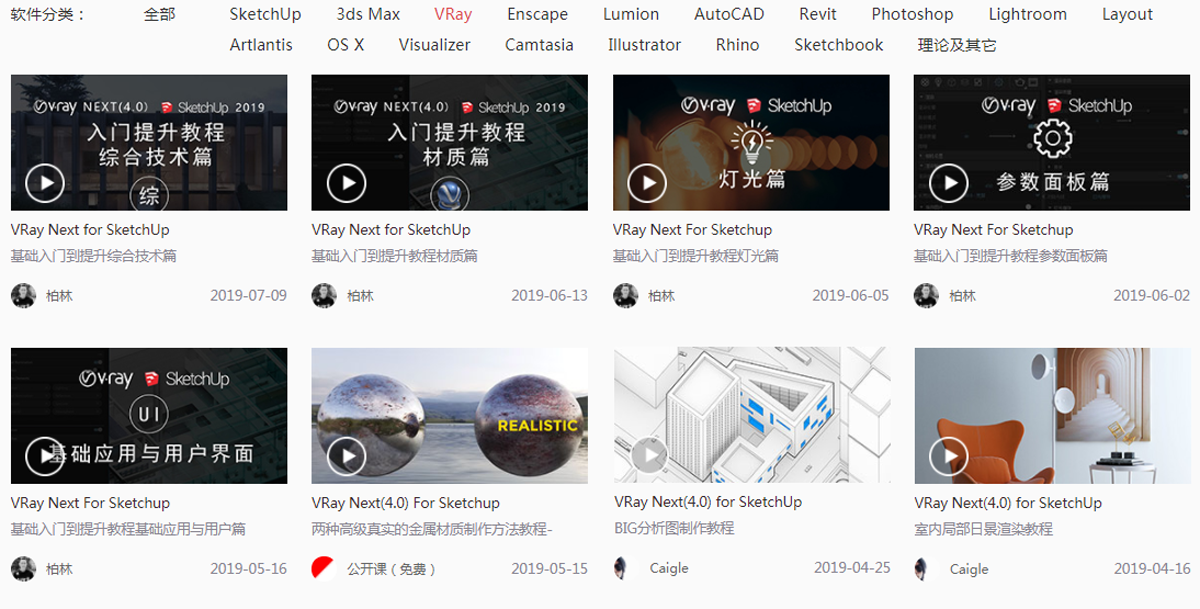Open the 理论及其它 category

[957, 45]
